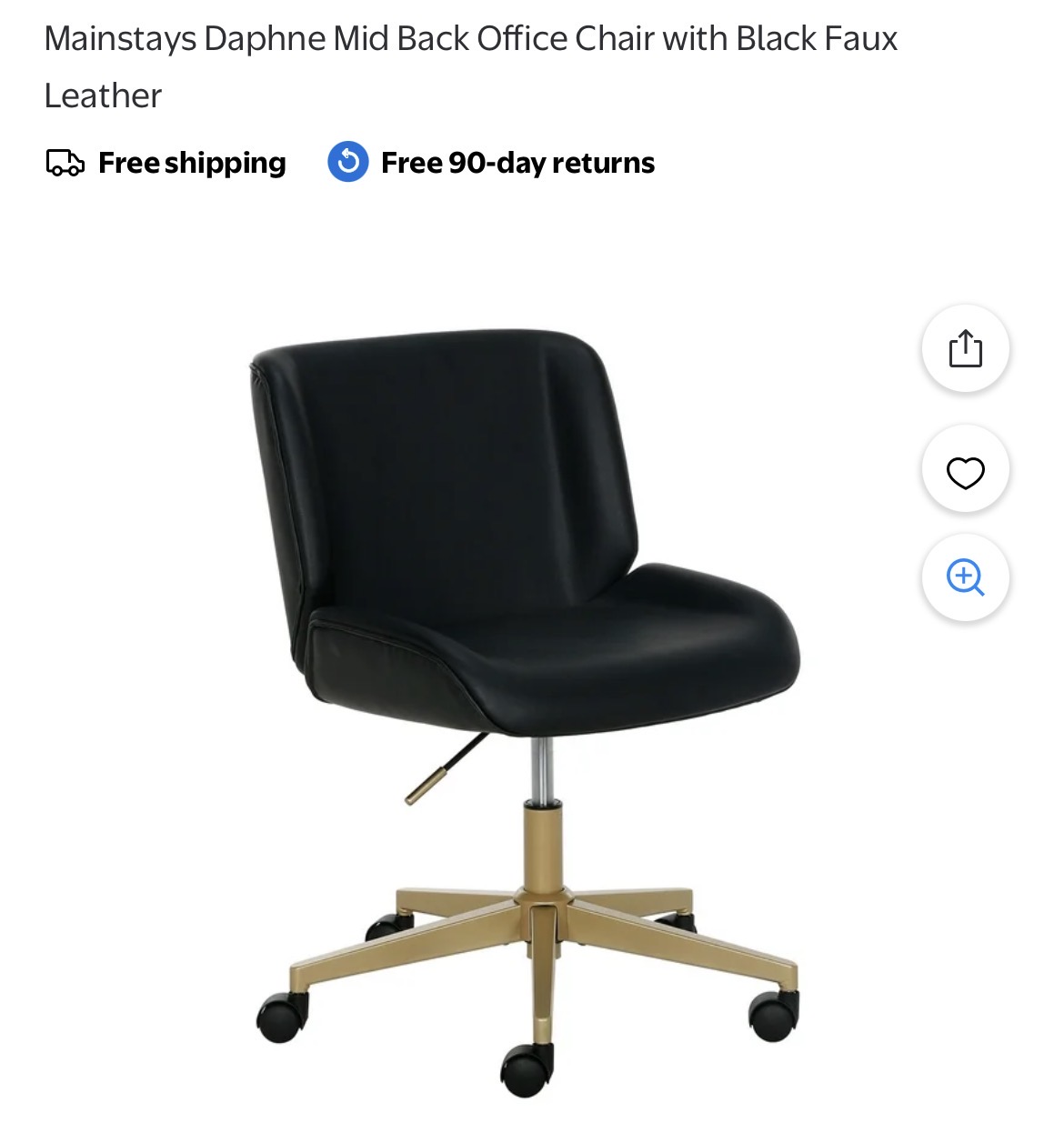Share this office chair listing

(965, 349)
